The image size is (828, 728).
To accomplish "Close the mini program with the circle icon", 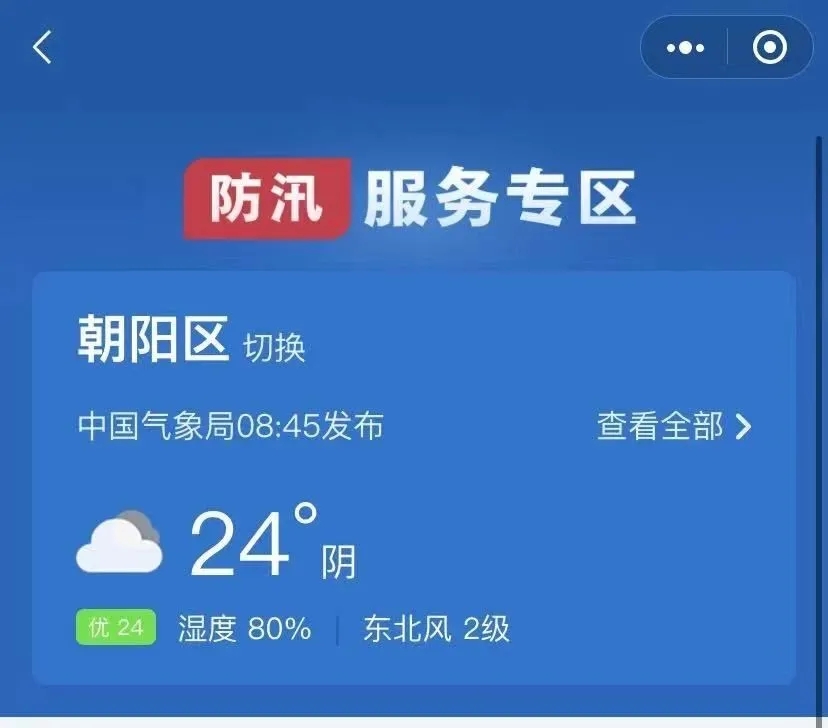I will point(769,48).
